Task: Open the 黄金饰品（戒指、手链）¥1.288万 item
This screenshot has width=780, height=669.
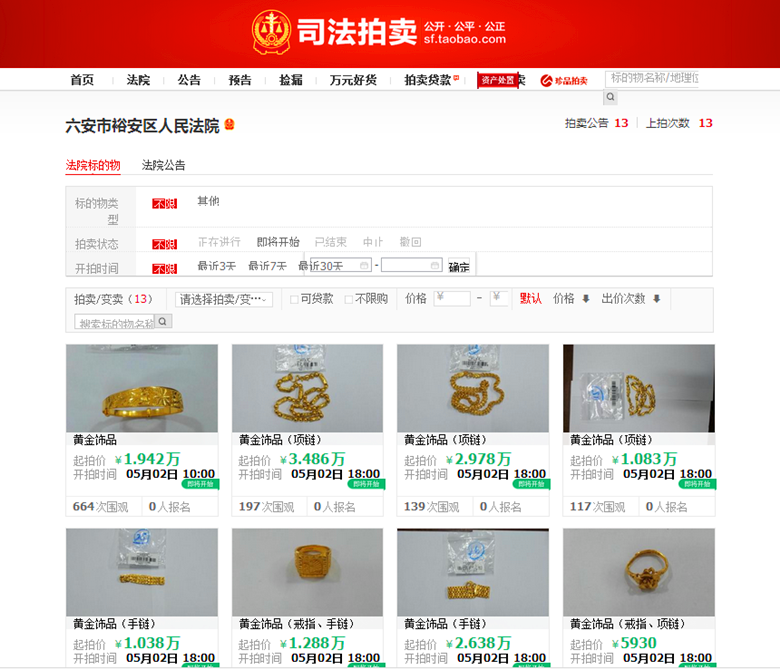Action: pyautogui.click(x=307, y=573)
